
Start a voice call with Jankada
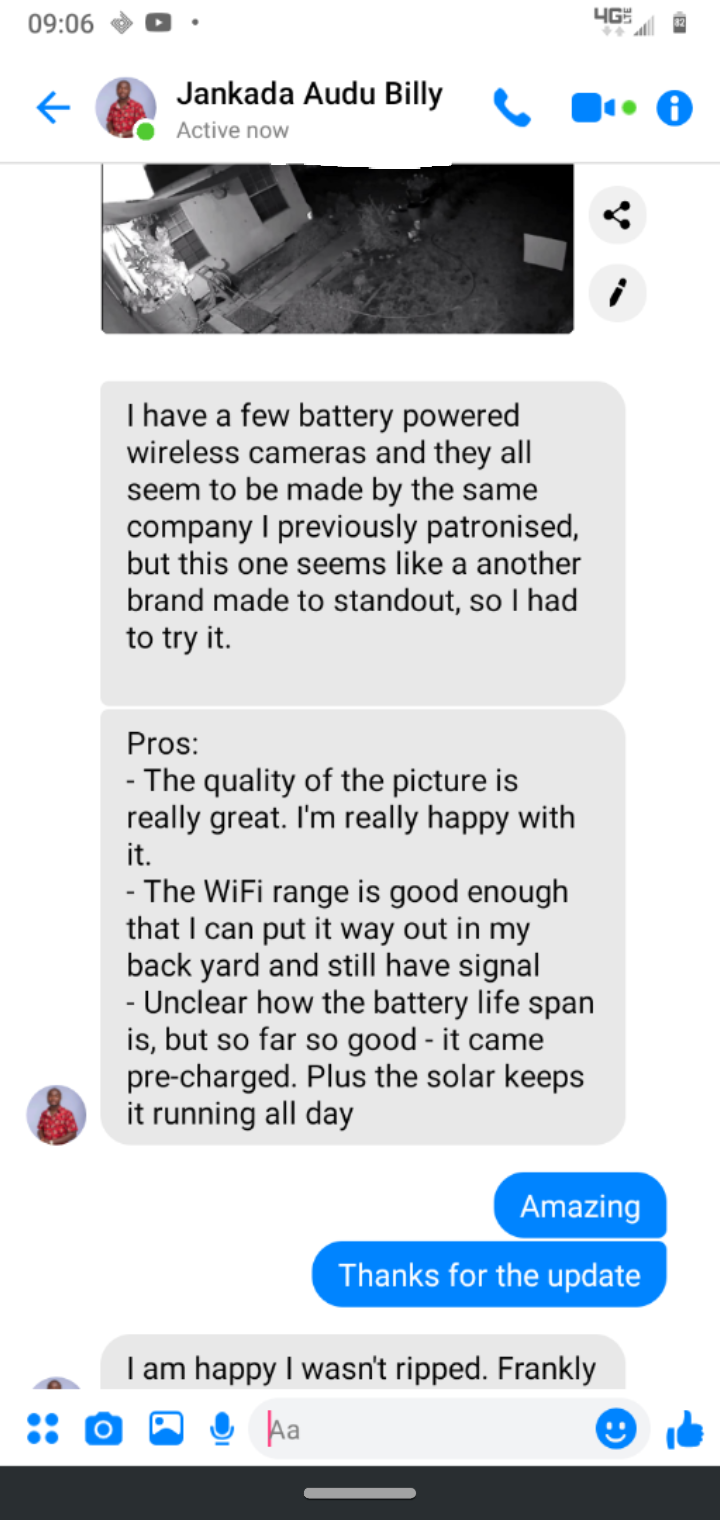pos(512,108)
